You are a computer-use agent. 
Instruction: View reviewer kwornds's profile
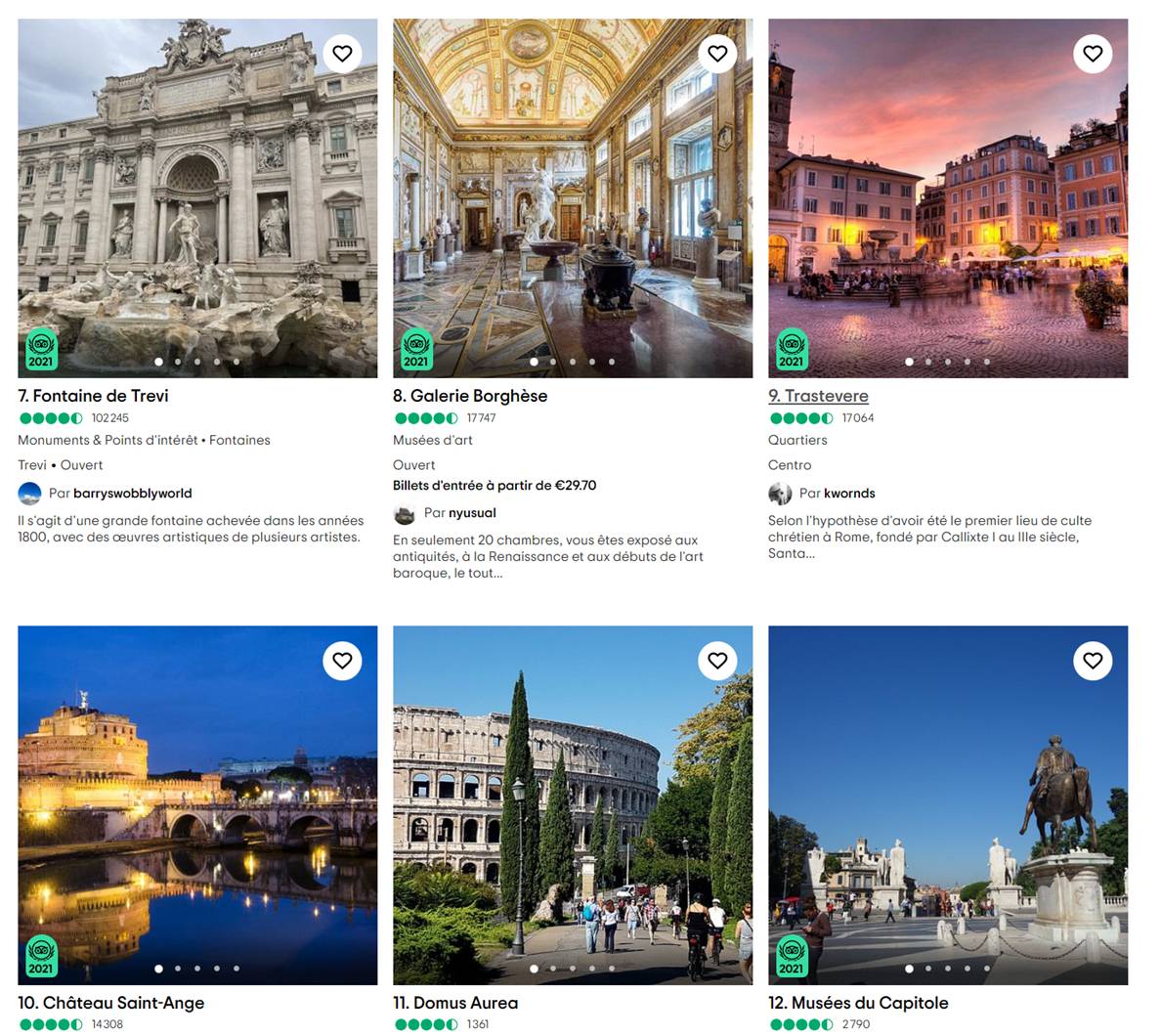click(848, 494)
